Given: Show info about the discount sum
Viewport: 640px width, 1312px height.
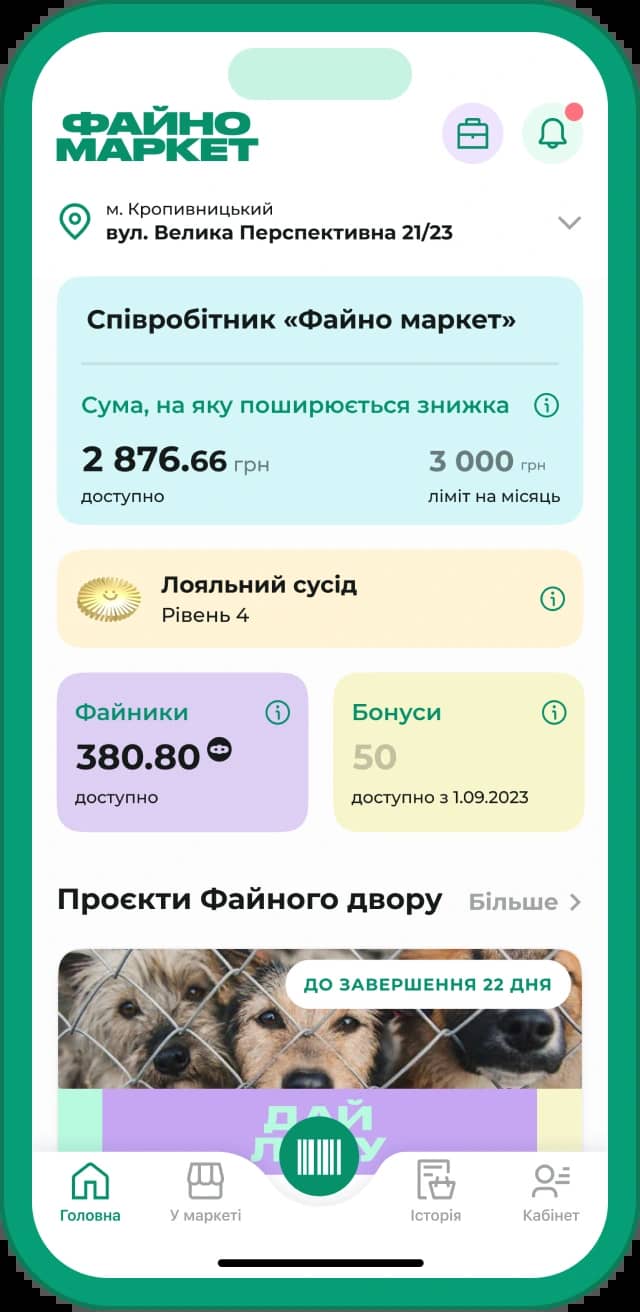Looking at the screenshot, I should click(x=546, y=405).
